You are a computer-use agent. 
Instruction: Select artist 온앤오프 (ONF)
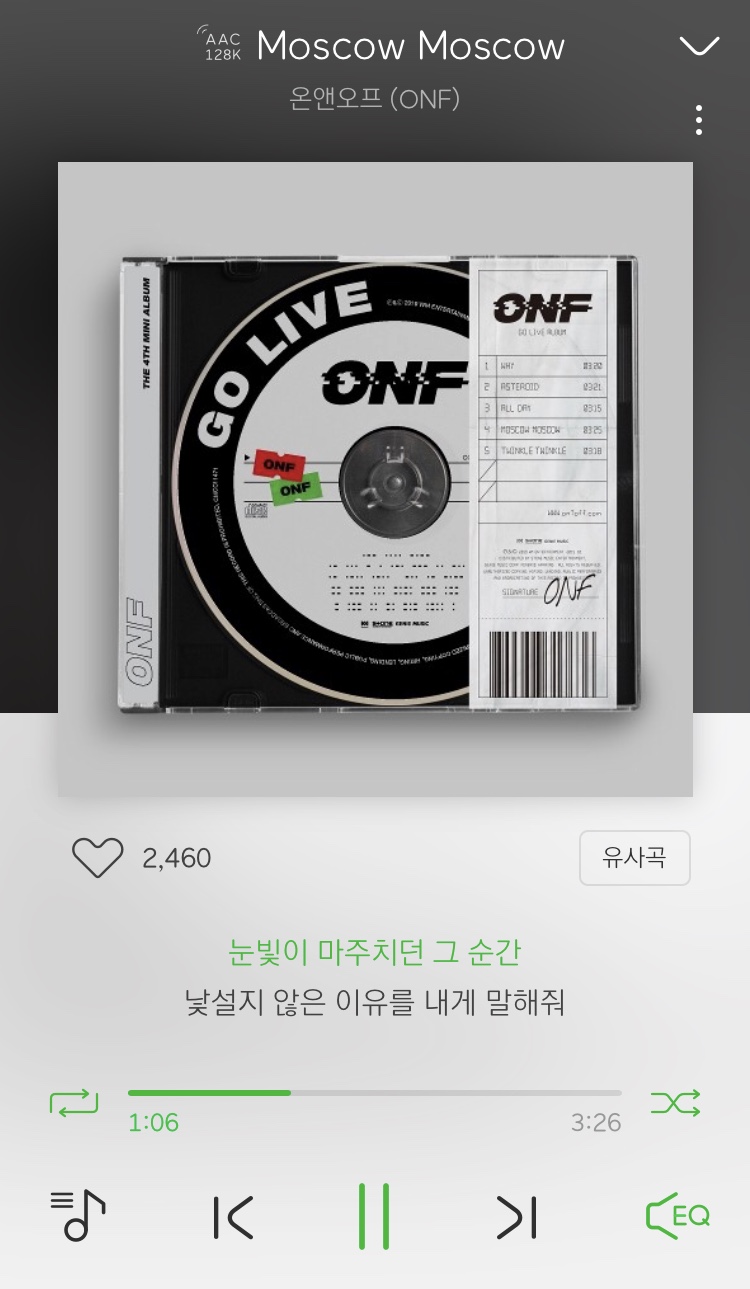(x=375, y=95)
